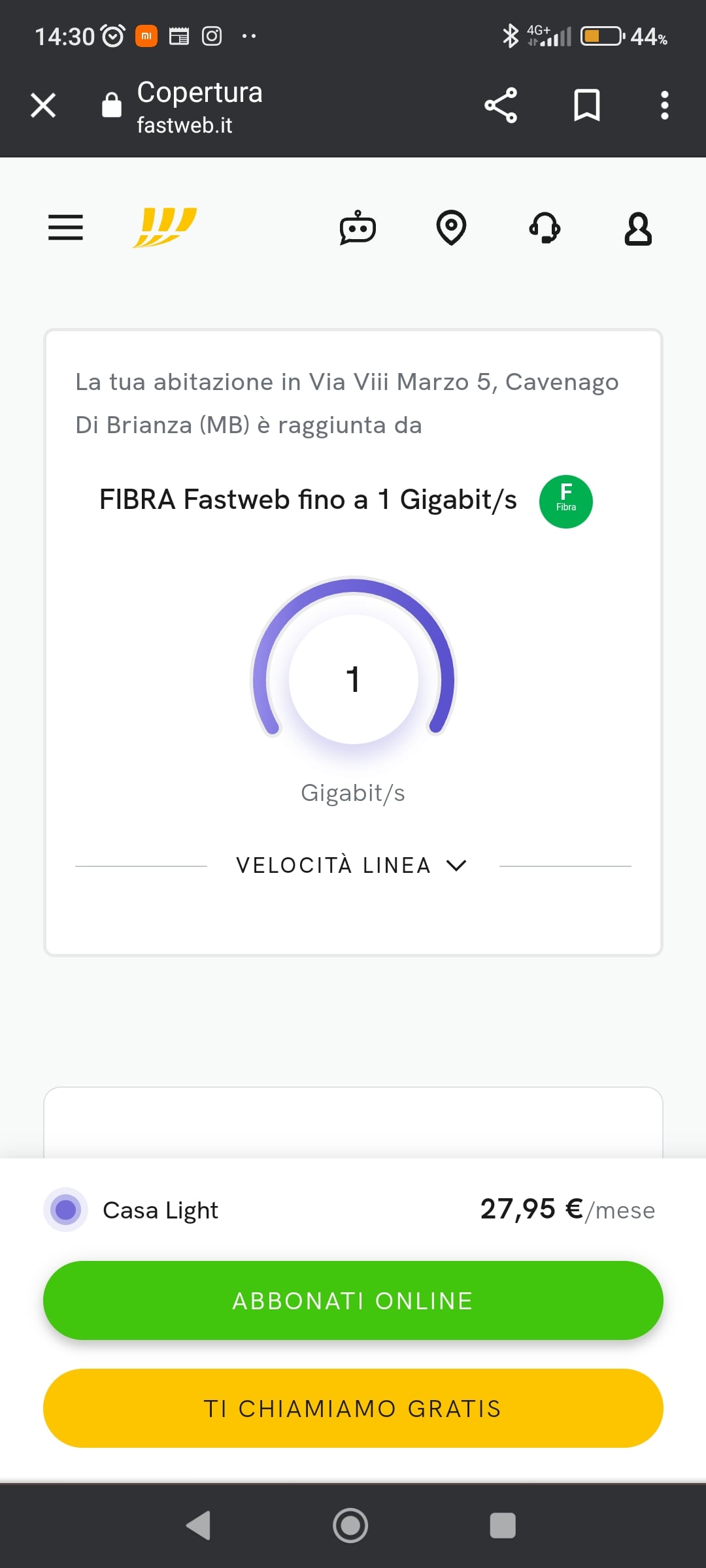Screen dimensions: 706x1568
Task: Go to the Fastweb homepage logo
Action: pos(165,227)
